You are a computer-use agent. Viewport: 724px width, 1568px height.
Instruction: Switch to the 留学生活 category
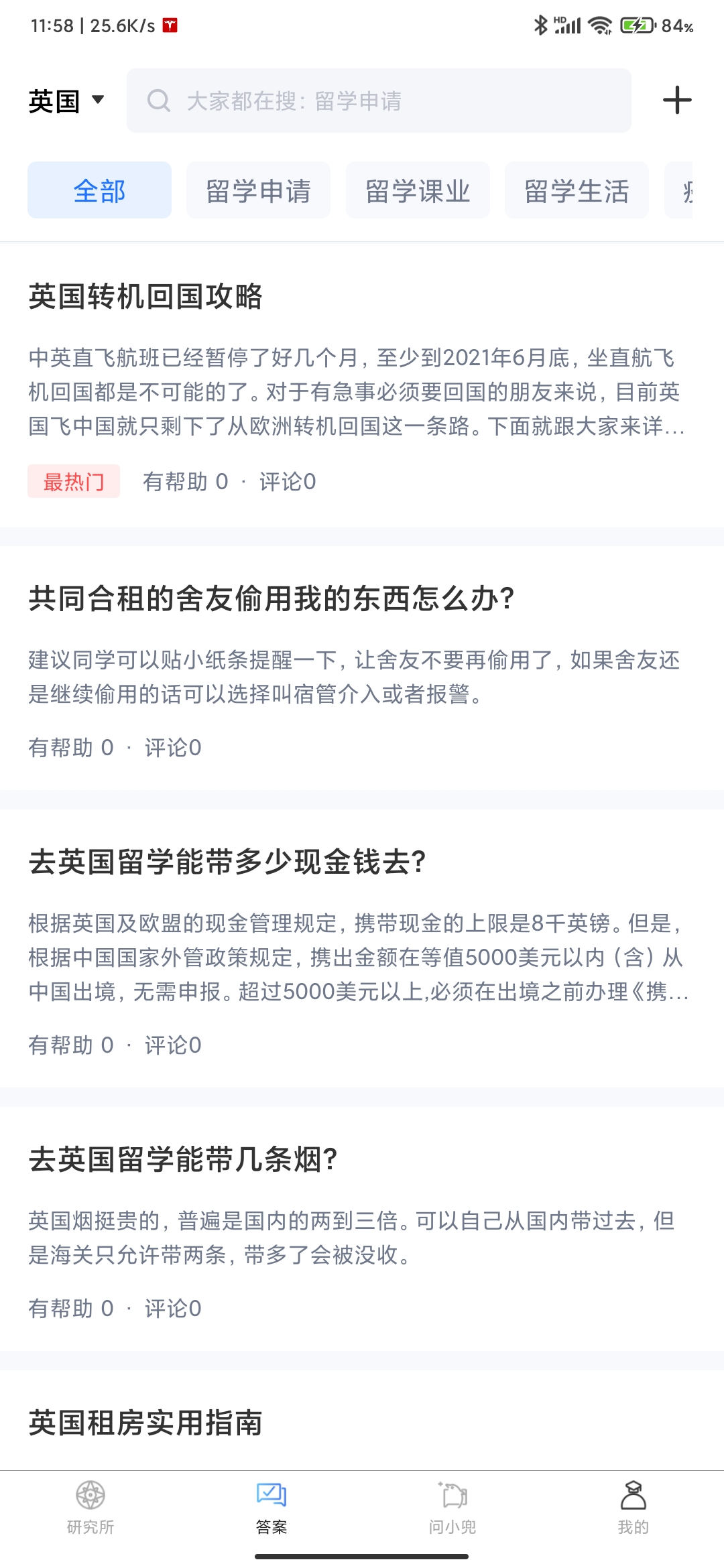point(577,190)
